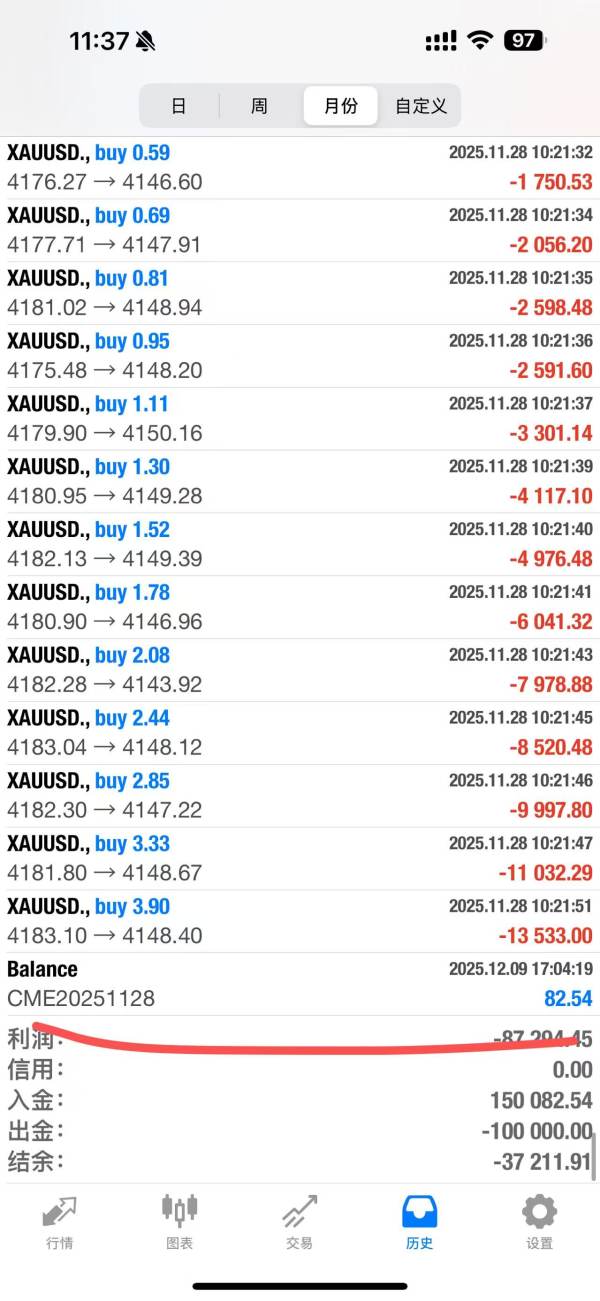Expand the XAUUSD buy 1.78 trade
600x1301 pixels.
tap(300, 607)
